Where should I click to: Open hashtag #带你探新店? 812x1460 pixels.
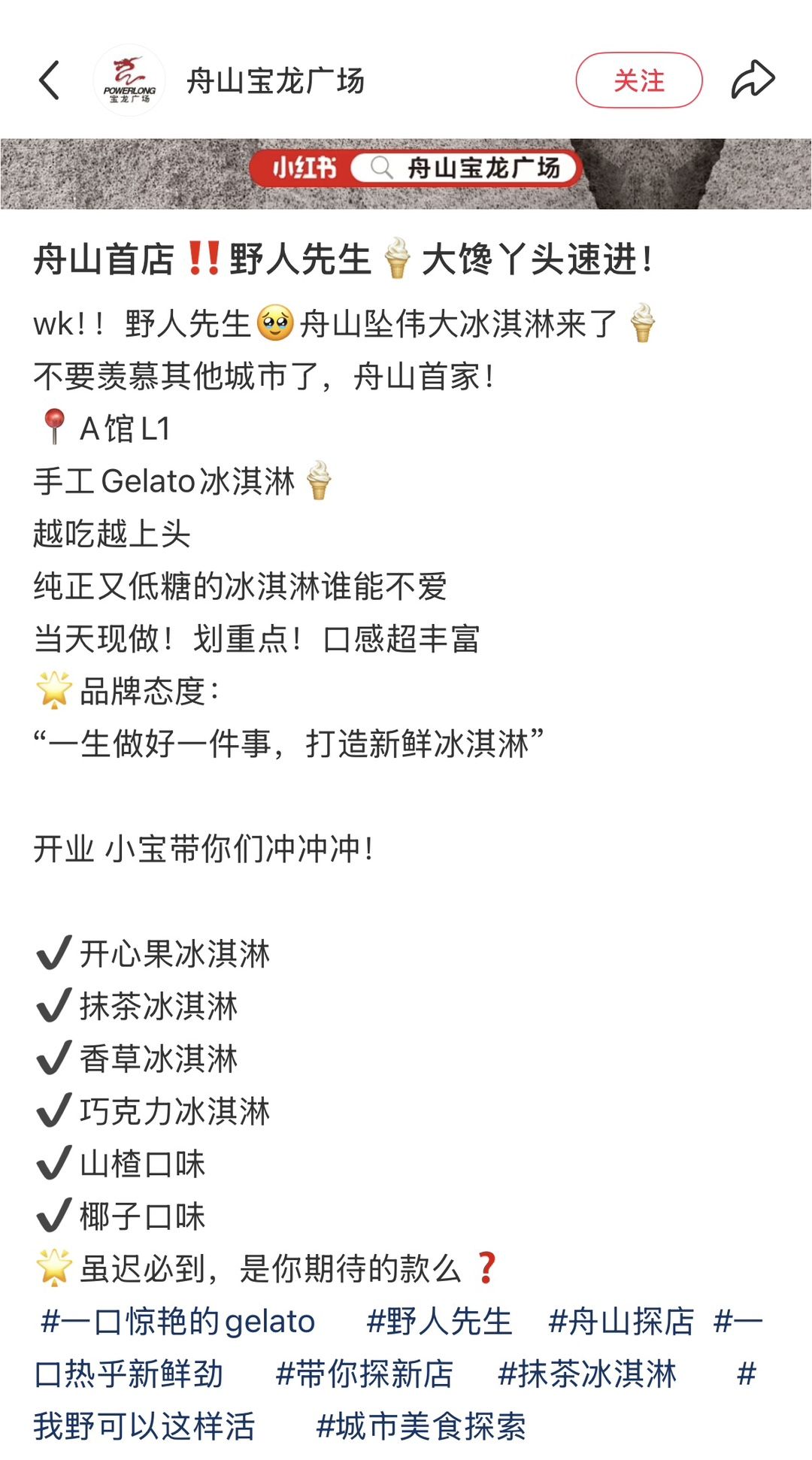pos(365,1374)
